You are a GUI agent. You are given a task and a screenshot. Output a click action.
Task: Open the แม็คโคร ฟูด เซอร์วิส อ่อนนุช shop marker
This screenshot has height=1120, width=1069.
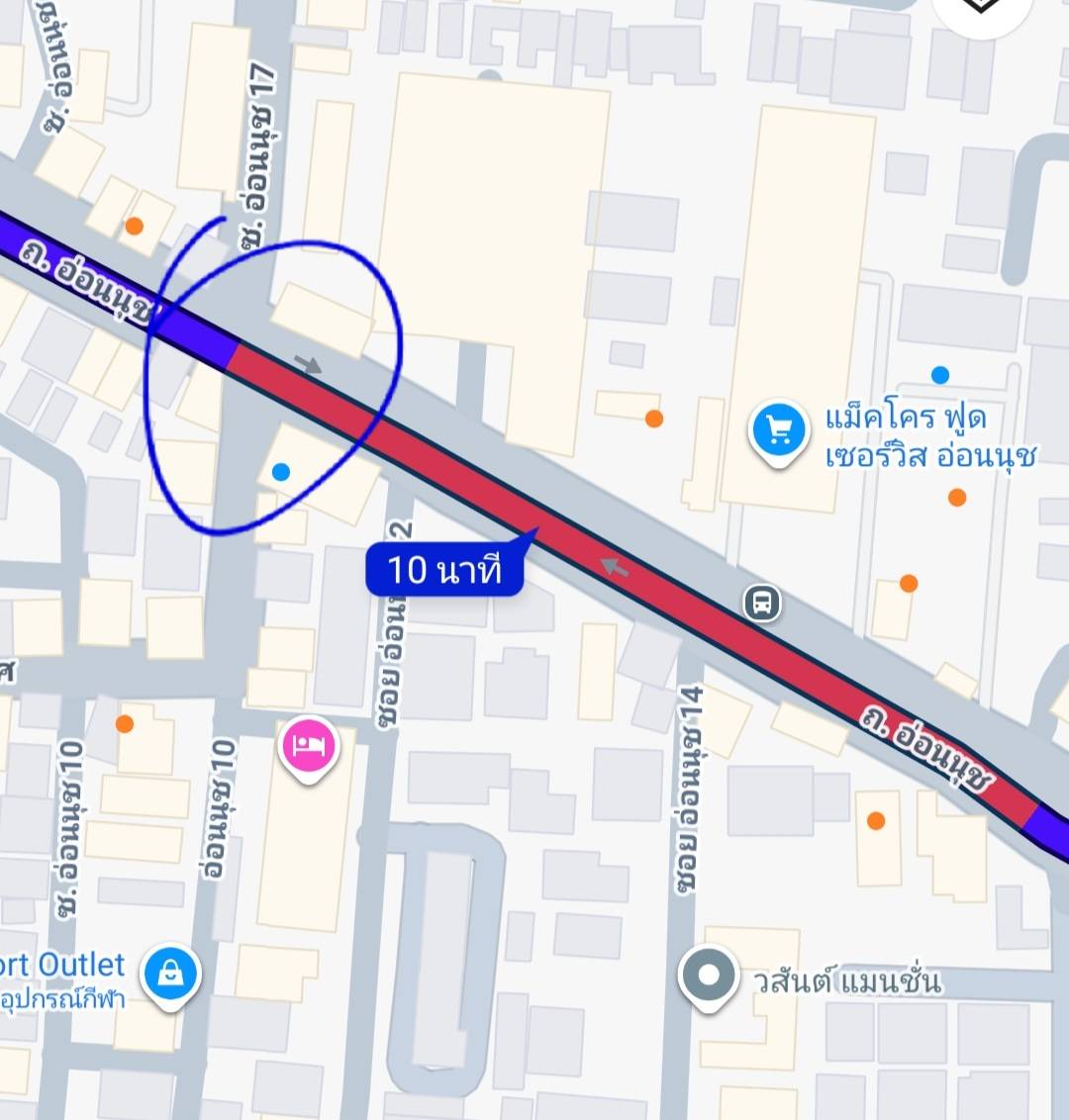pos(779,432)
